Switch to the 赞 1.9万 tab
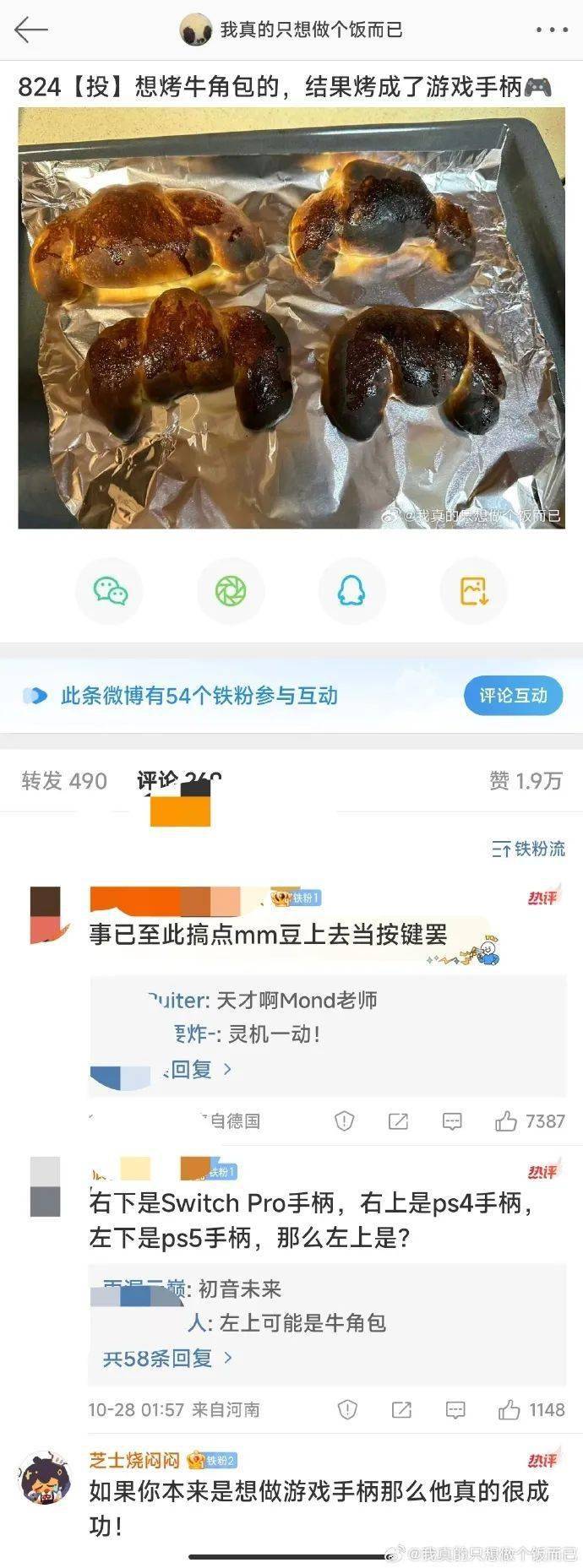 pos(526,780)
